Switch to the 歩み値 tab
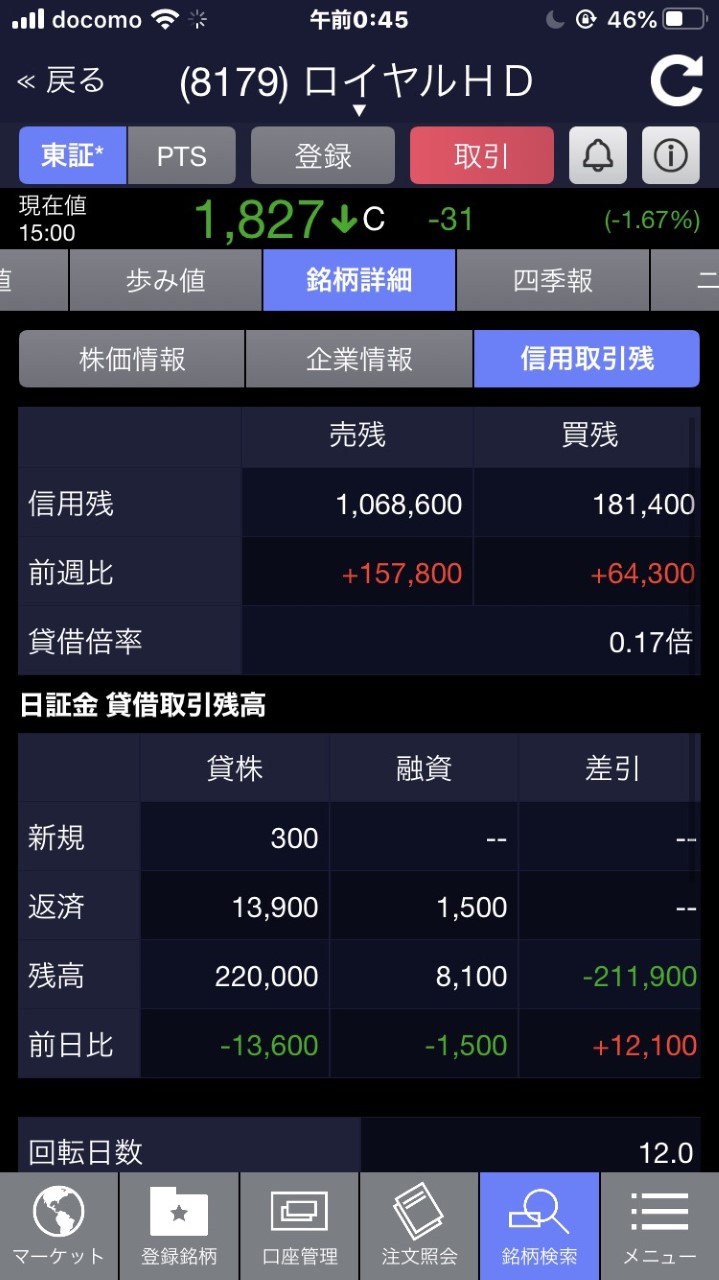Viewport: 719px width, 1280px height. (x=165, y=281)
